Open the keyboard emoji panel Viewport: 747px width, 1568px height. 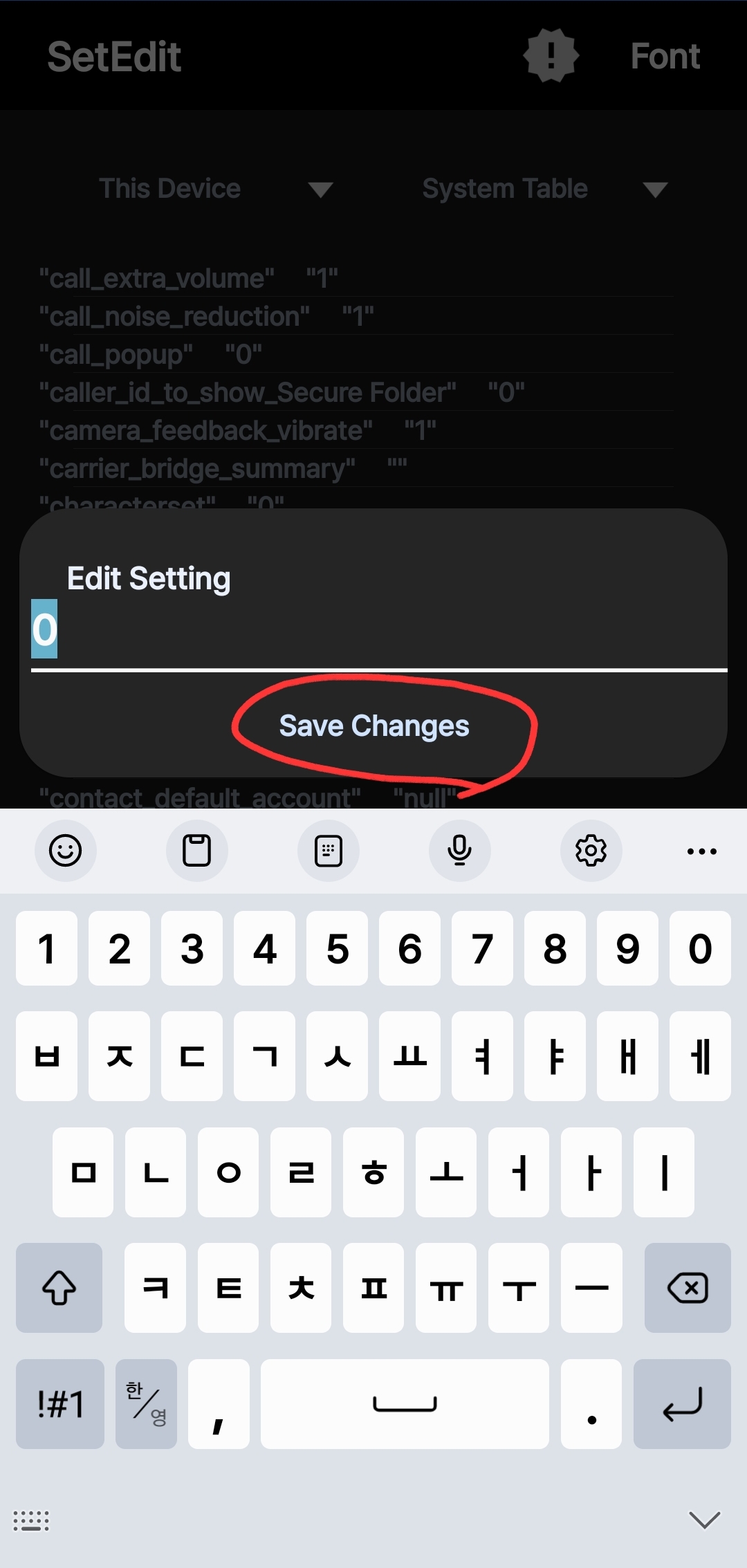tap(66, 851)
